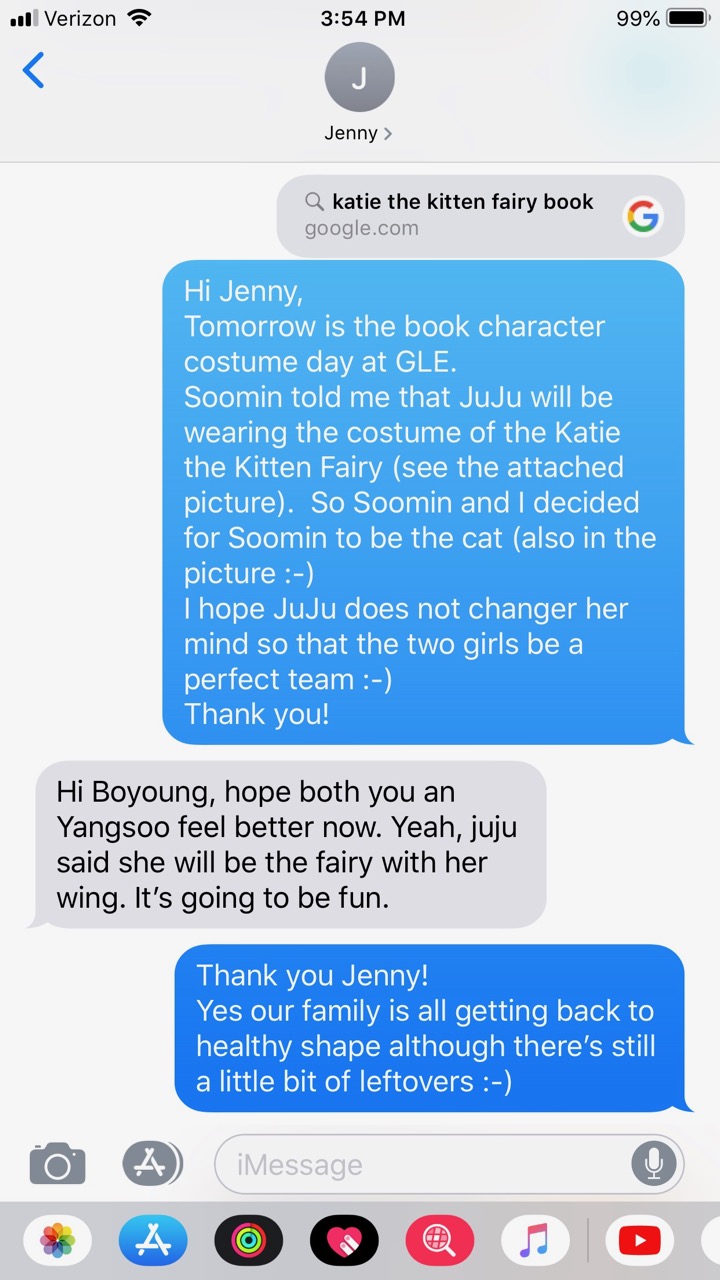
Task: Record an audio message with the microphone
Action: pyautogui.click(x=655, y=1164)
